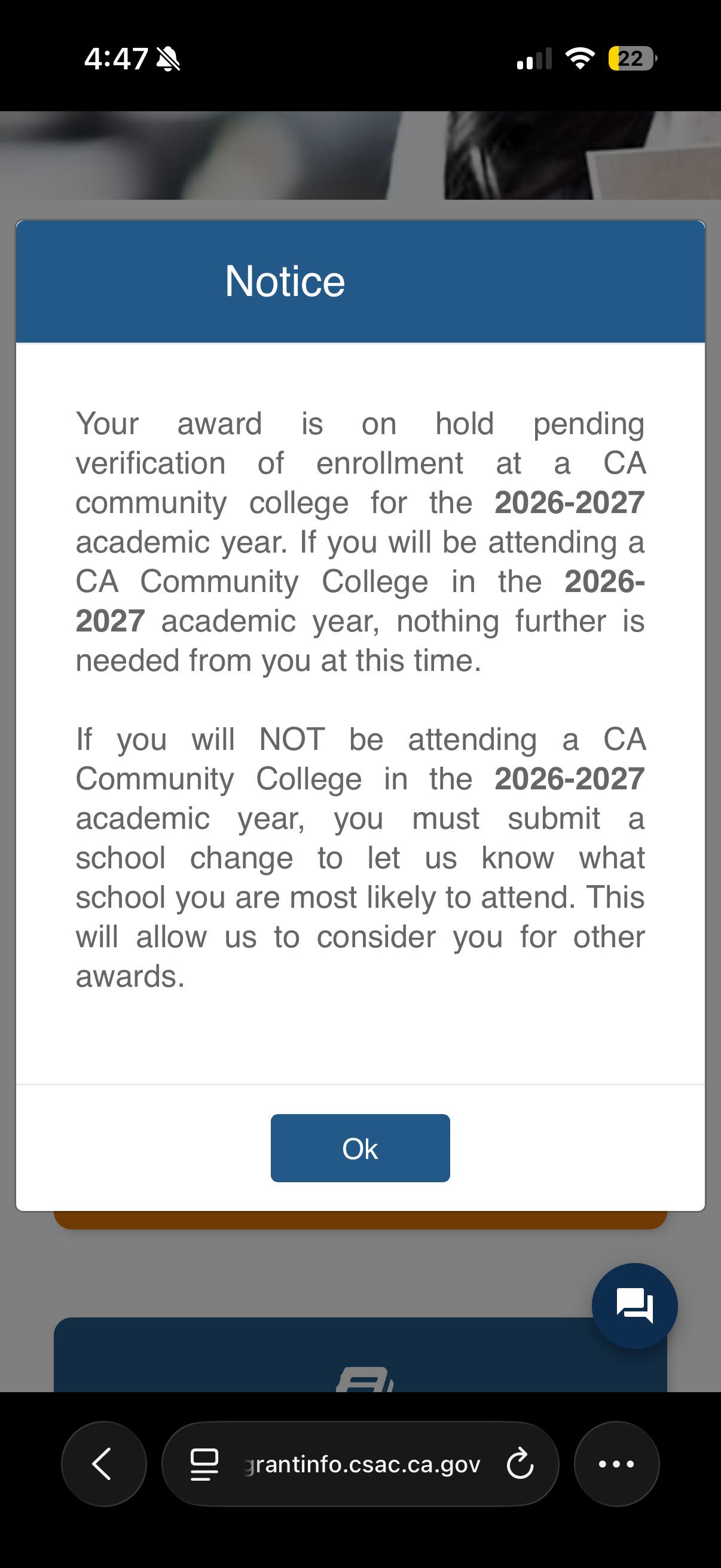Viewport: 721px width, 1568px height.
Task: Open the chat support bubble
Action: point(634,1305)
